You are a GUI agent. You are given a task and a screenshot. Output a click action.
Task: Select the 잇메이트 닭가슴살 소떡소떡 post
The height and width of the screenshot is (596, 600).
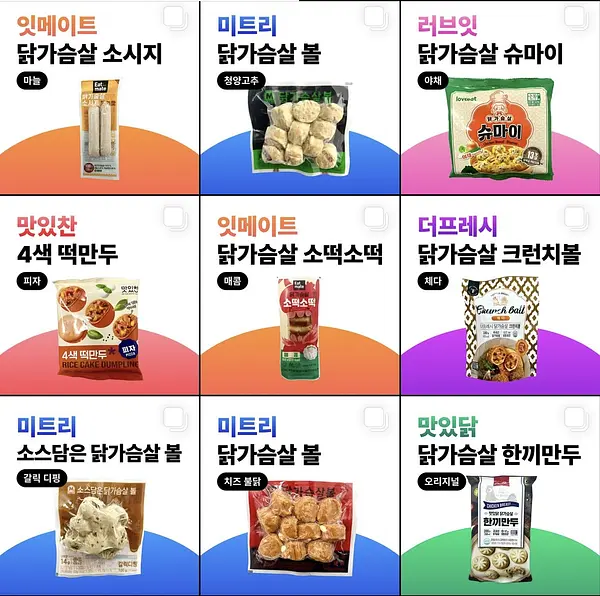[x=300, y=295]
